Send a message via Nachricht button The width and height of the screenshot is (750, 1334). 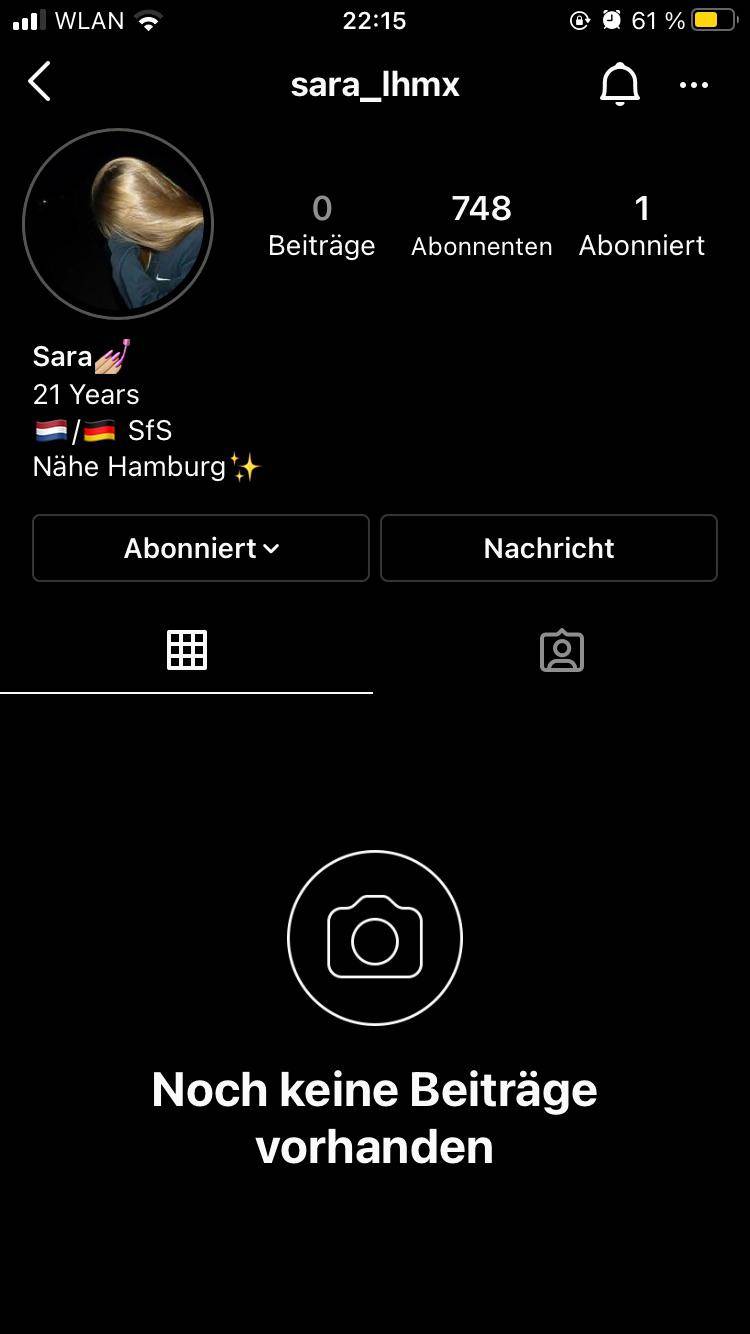pos(548,548)
